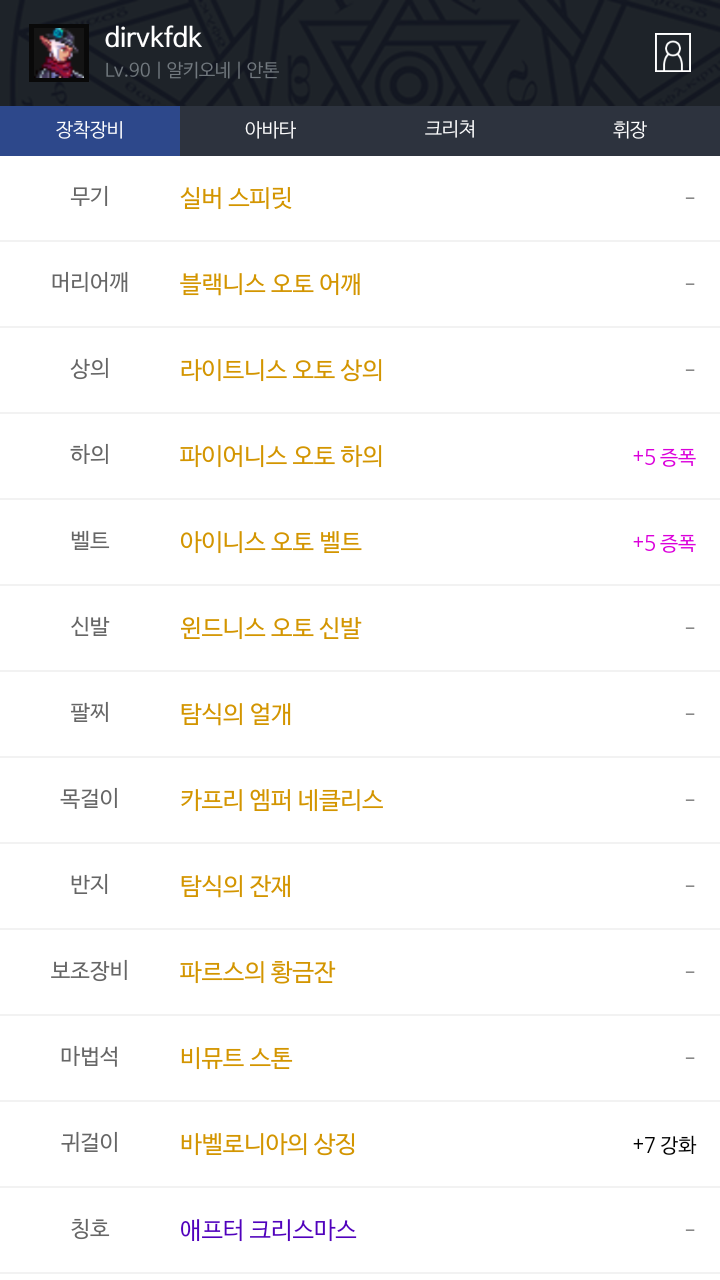Switch to the 크리쳐 tab
This screenshot has height=1280, width=720.
[x=450, y=130]
